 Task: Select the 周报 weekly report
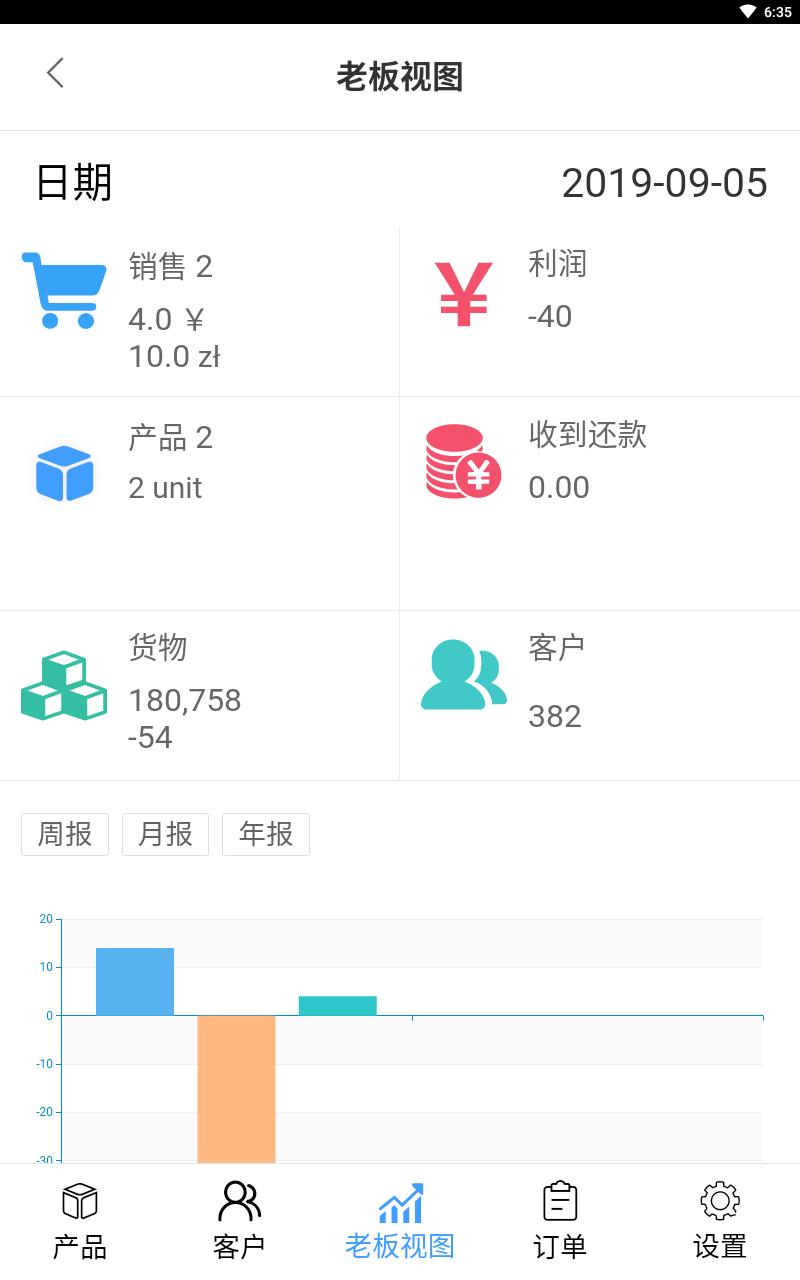[65, 834]
